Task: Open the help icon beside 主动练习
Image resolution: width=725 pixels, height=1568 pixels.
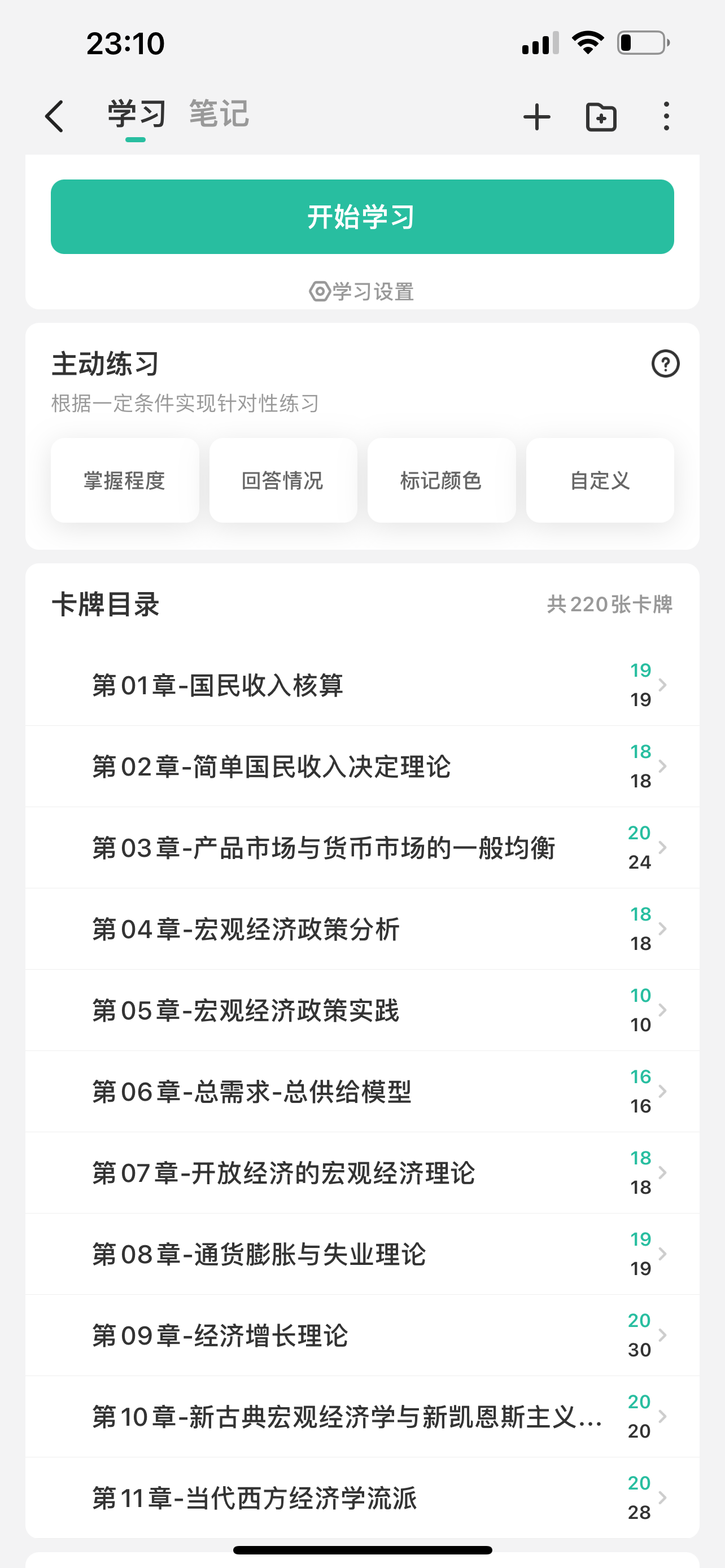Action: pos(665,364)
